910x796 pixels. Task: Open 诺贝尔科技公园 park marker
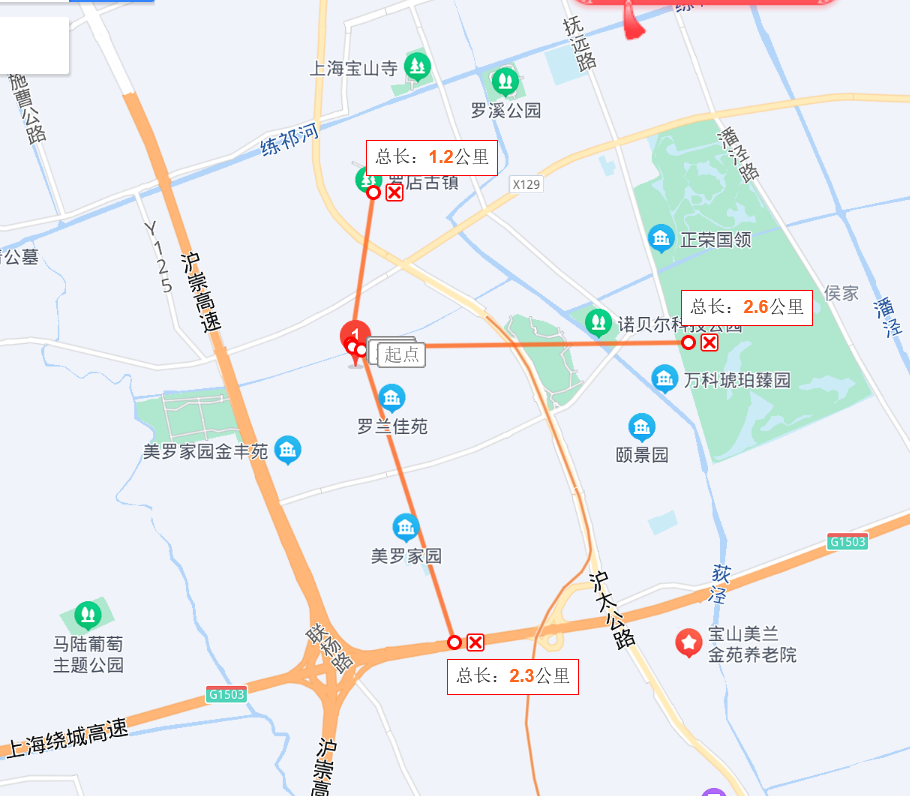[598, 323]
